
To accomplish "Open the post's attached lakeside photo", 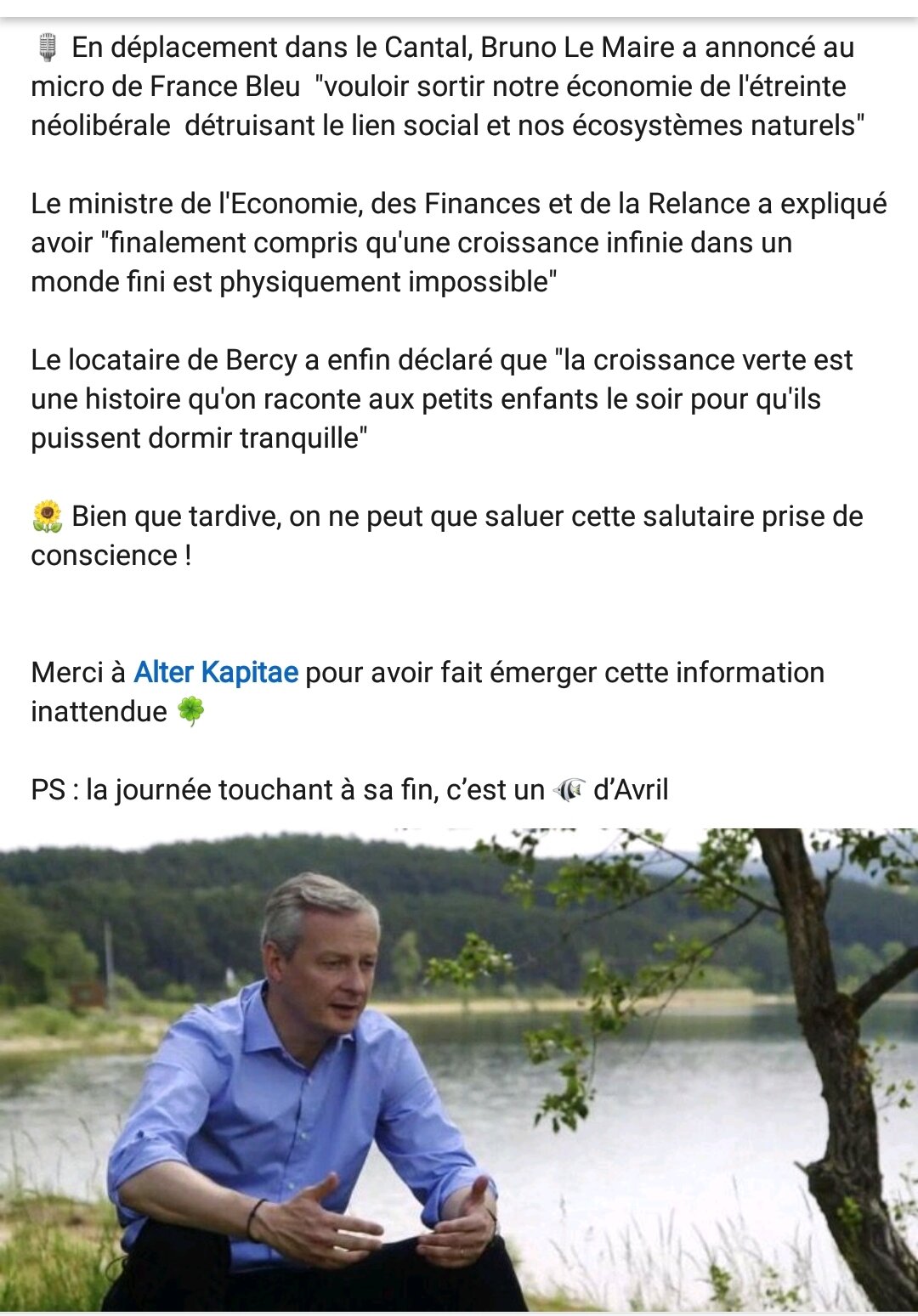I will pos(459,1069).
